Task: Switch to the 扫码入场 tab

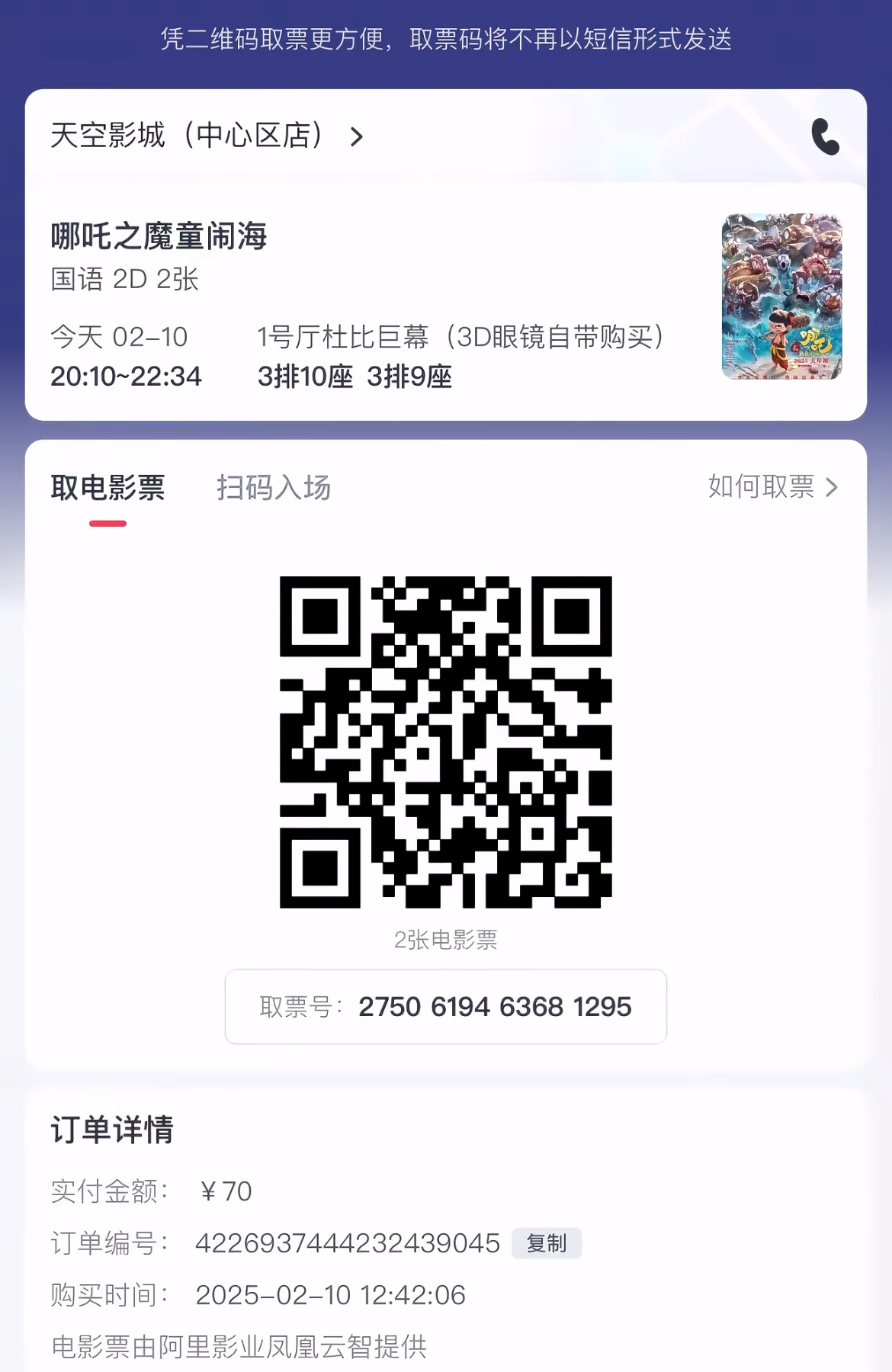Action: 273,488
